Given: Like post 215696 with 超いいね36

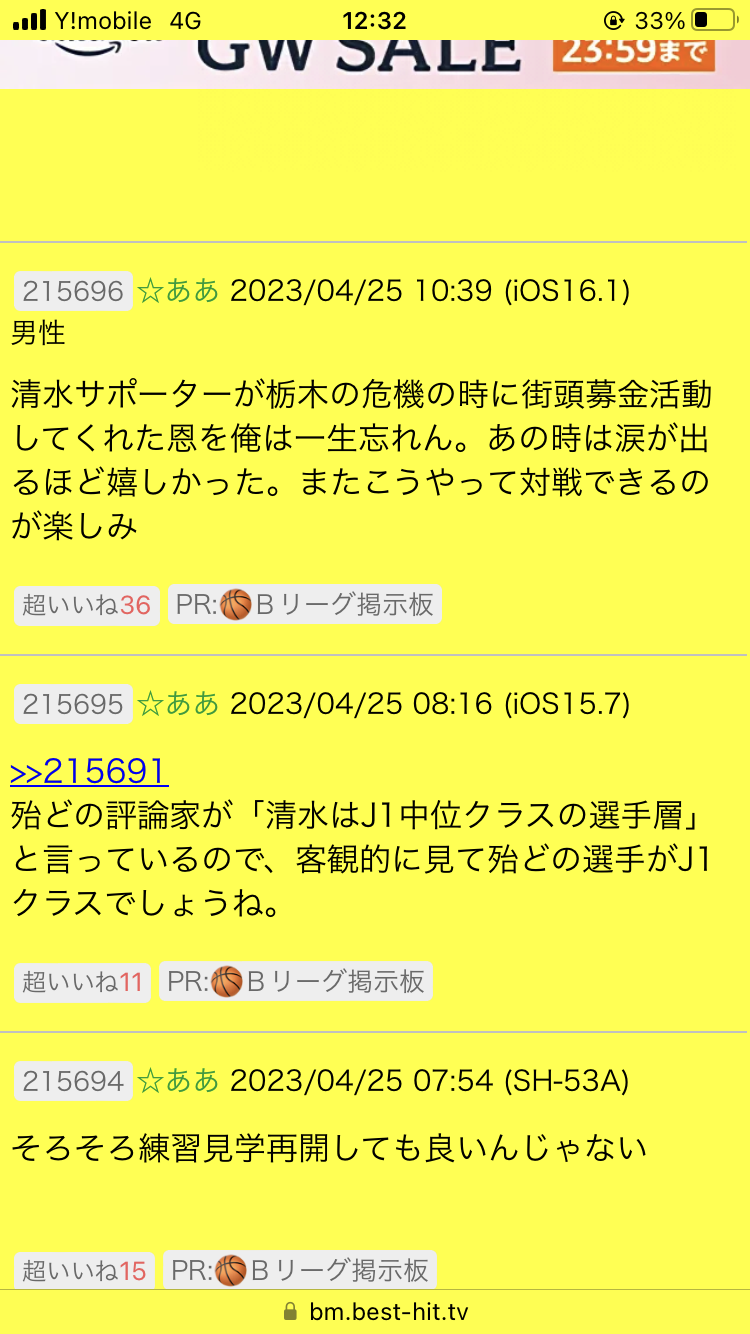Looking at the screenshot, I should (x=86, y=605).
